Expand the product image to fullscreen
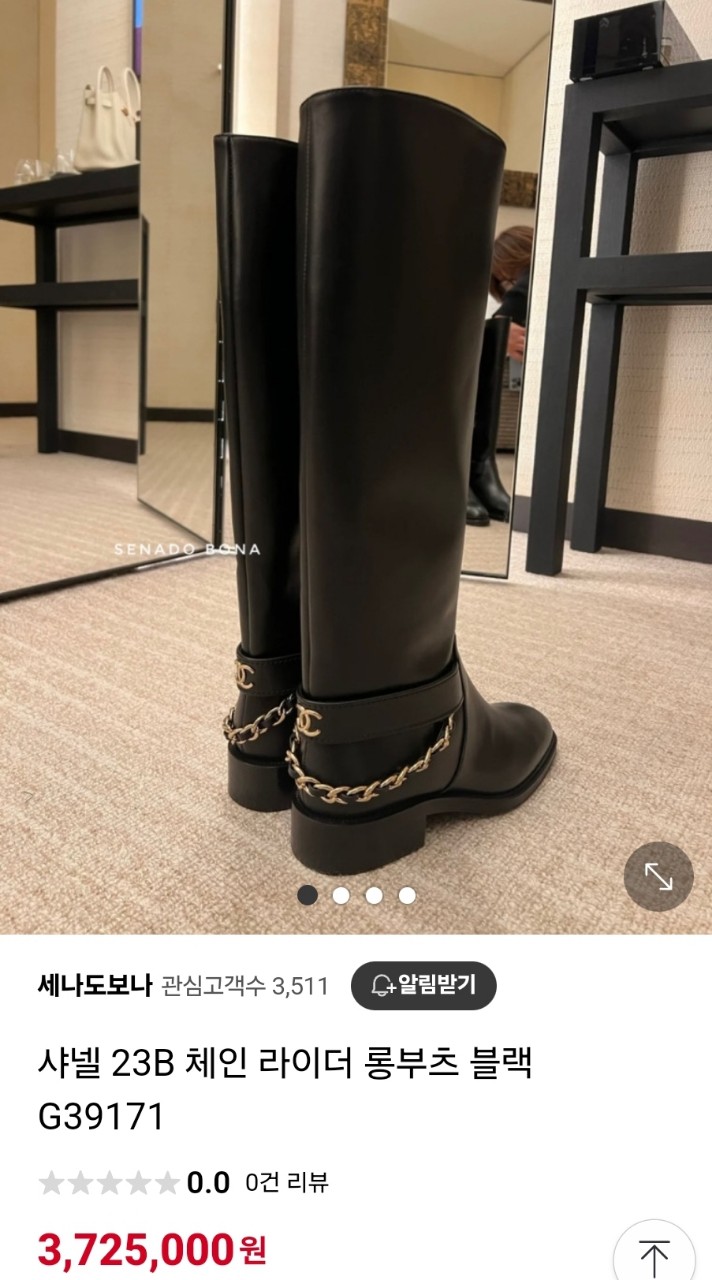Screen dimensions: 712x1280 [x=658, y=876]
